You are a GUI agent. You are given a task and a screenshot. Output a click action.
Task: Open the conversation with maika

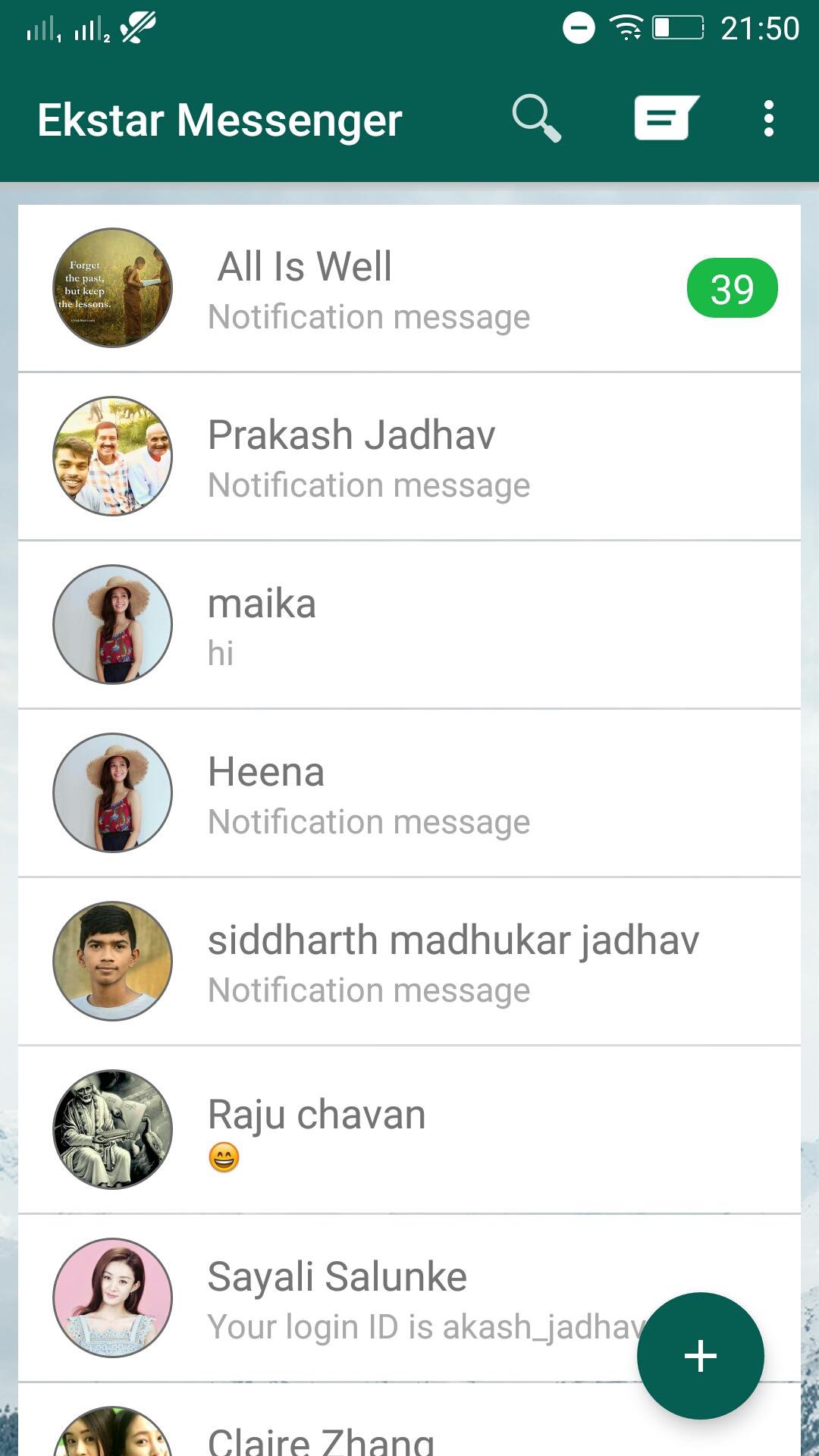(409, 625)
